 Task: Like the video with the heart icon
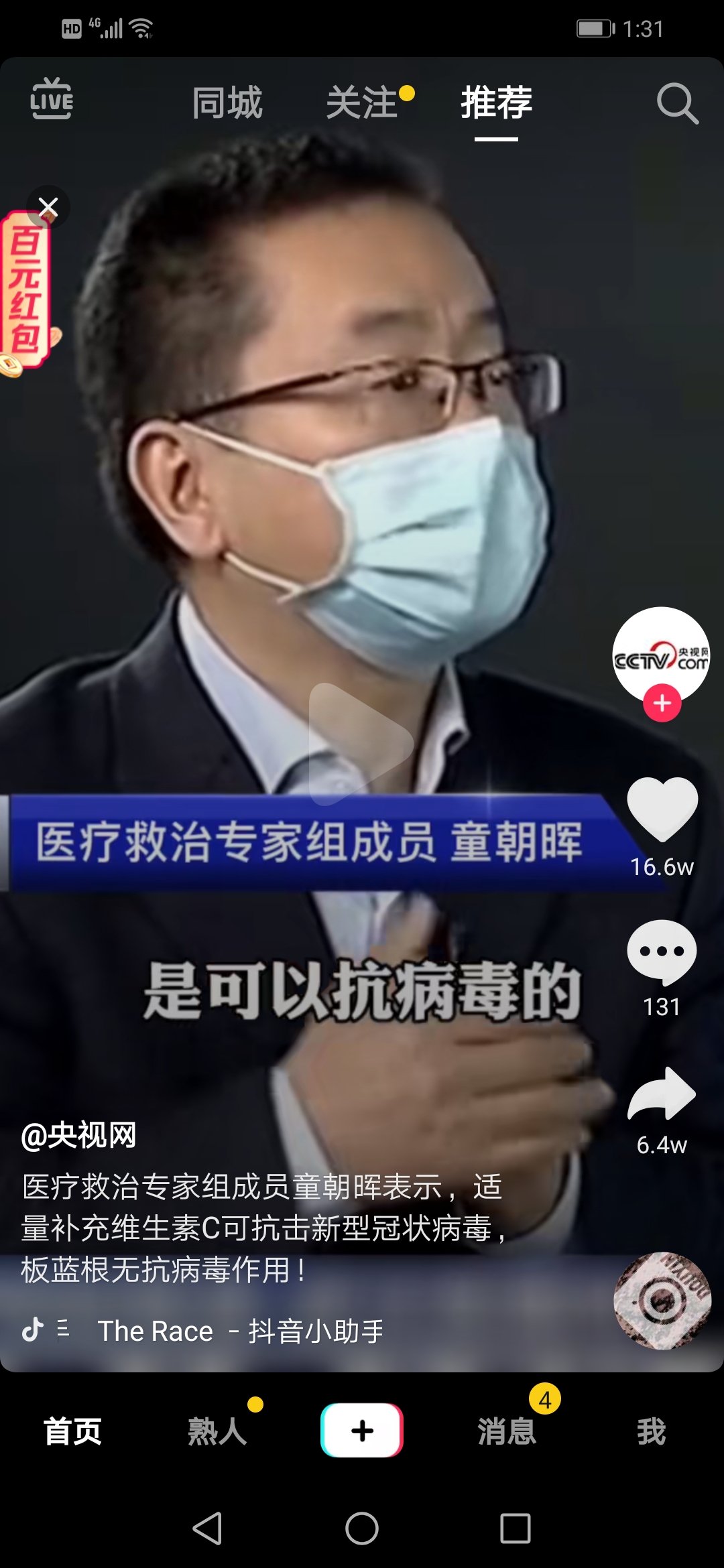662,809
